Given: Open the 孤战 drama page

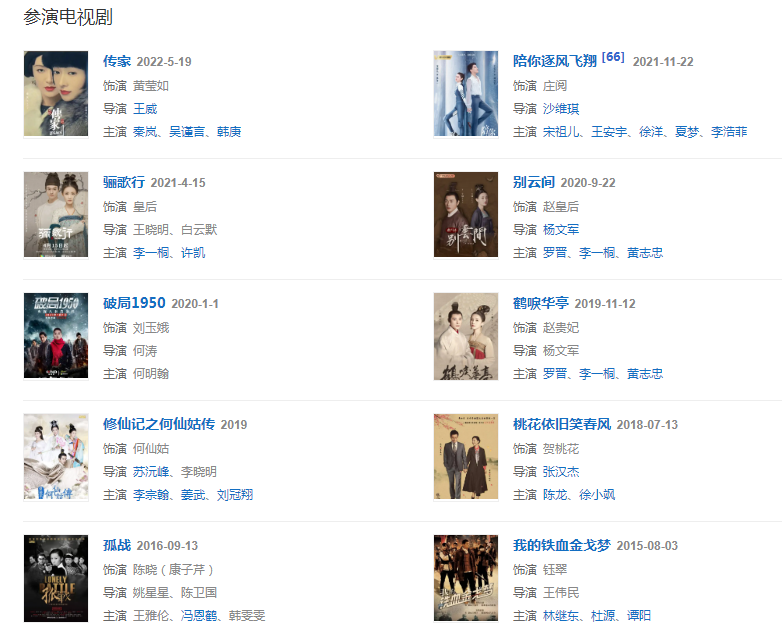Looking at the screenshot, I should point(117,546).
